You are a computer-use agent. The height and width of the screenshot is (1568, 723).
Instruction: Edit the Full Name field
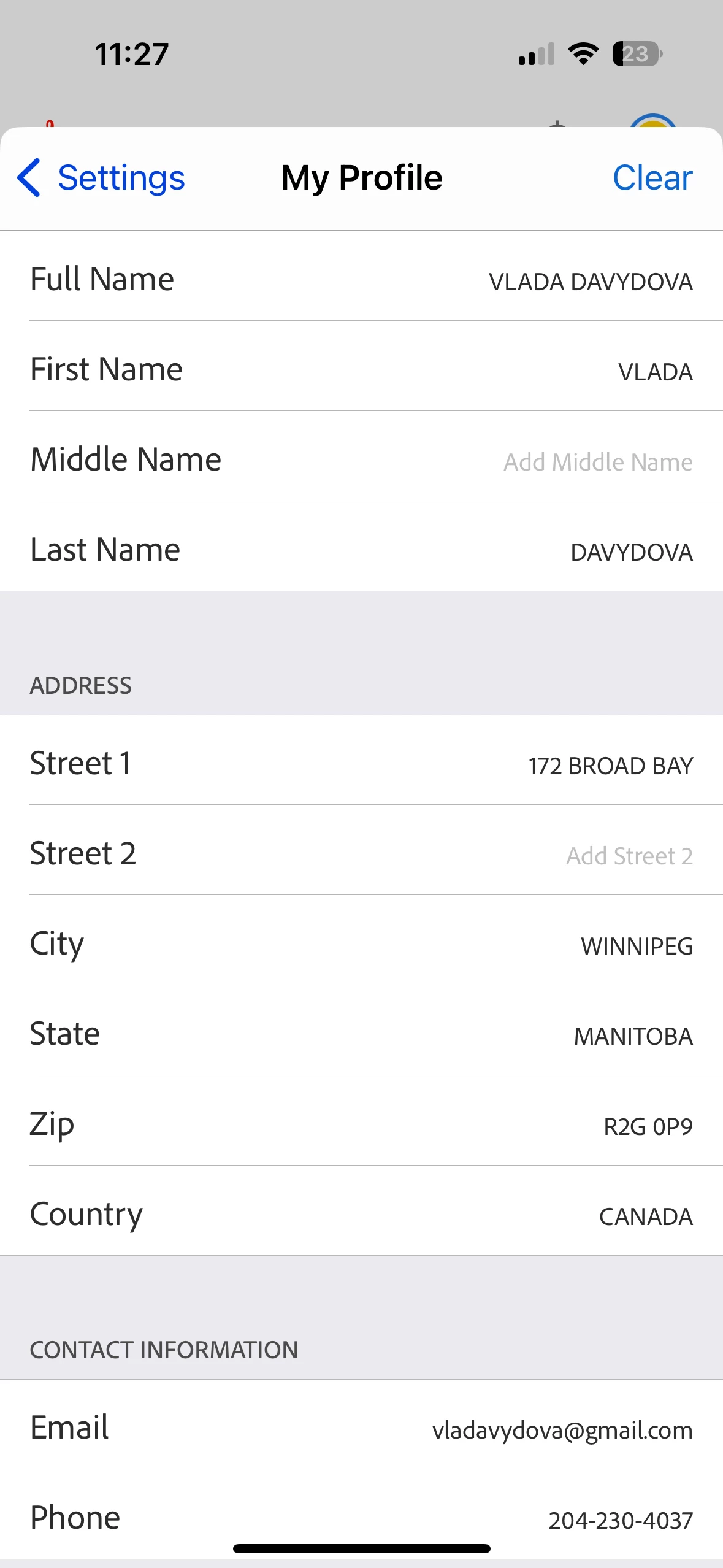coord(590,282)
